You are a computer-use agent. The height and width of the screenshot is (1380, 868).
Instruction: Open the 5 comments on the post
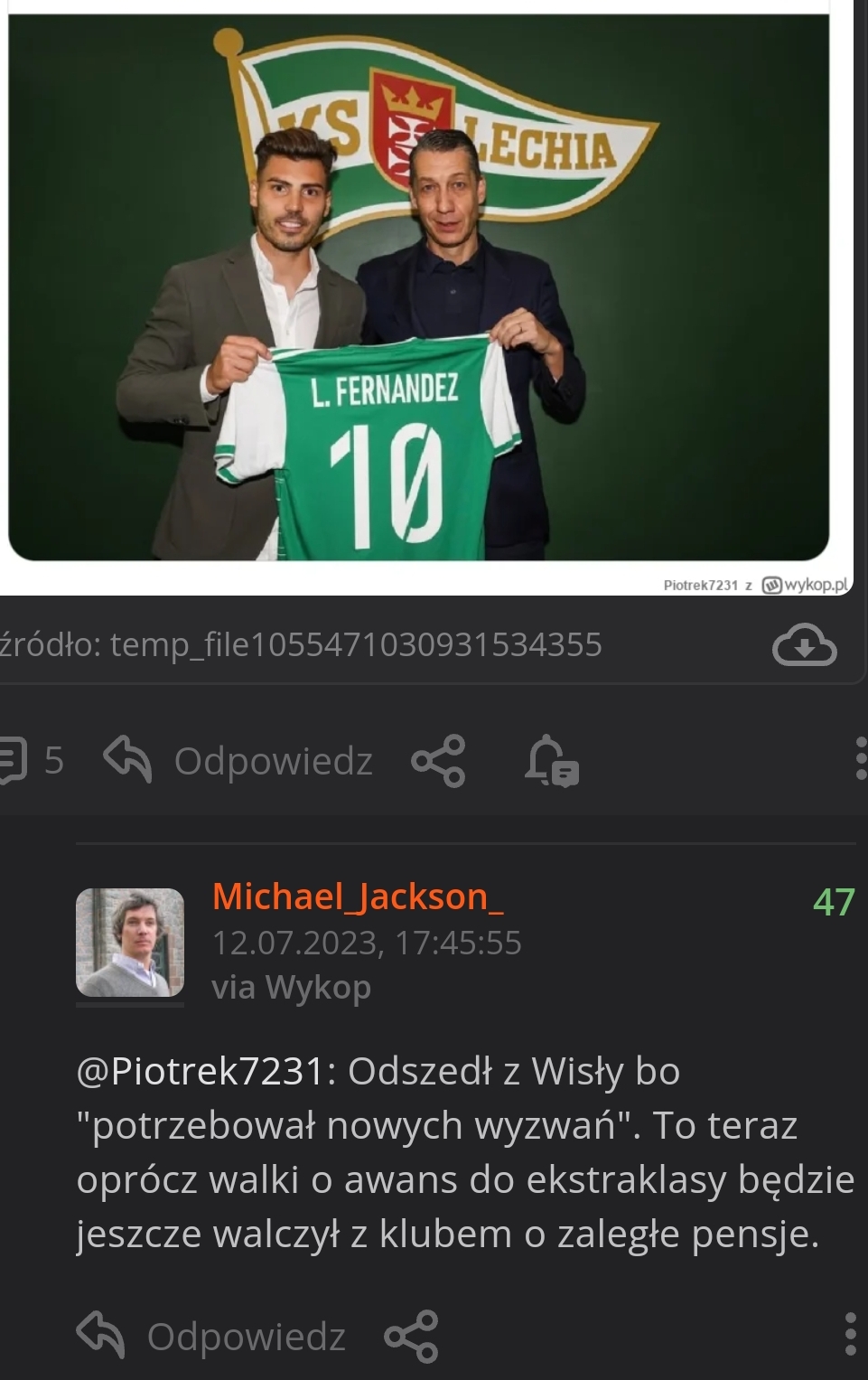point(33,760)
